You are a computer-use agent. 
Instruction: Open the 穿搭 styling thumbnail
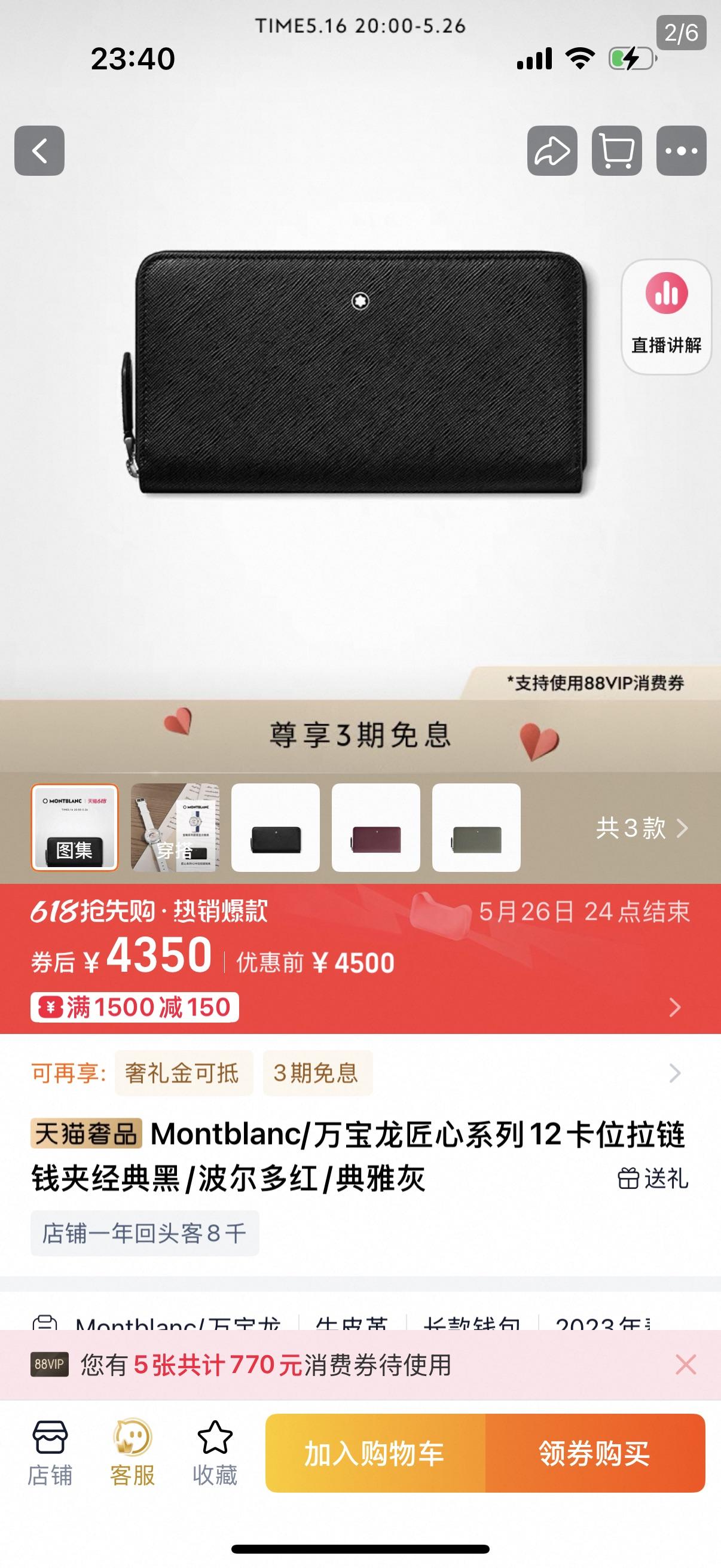click(175, 827)
